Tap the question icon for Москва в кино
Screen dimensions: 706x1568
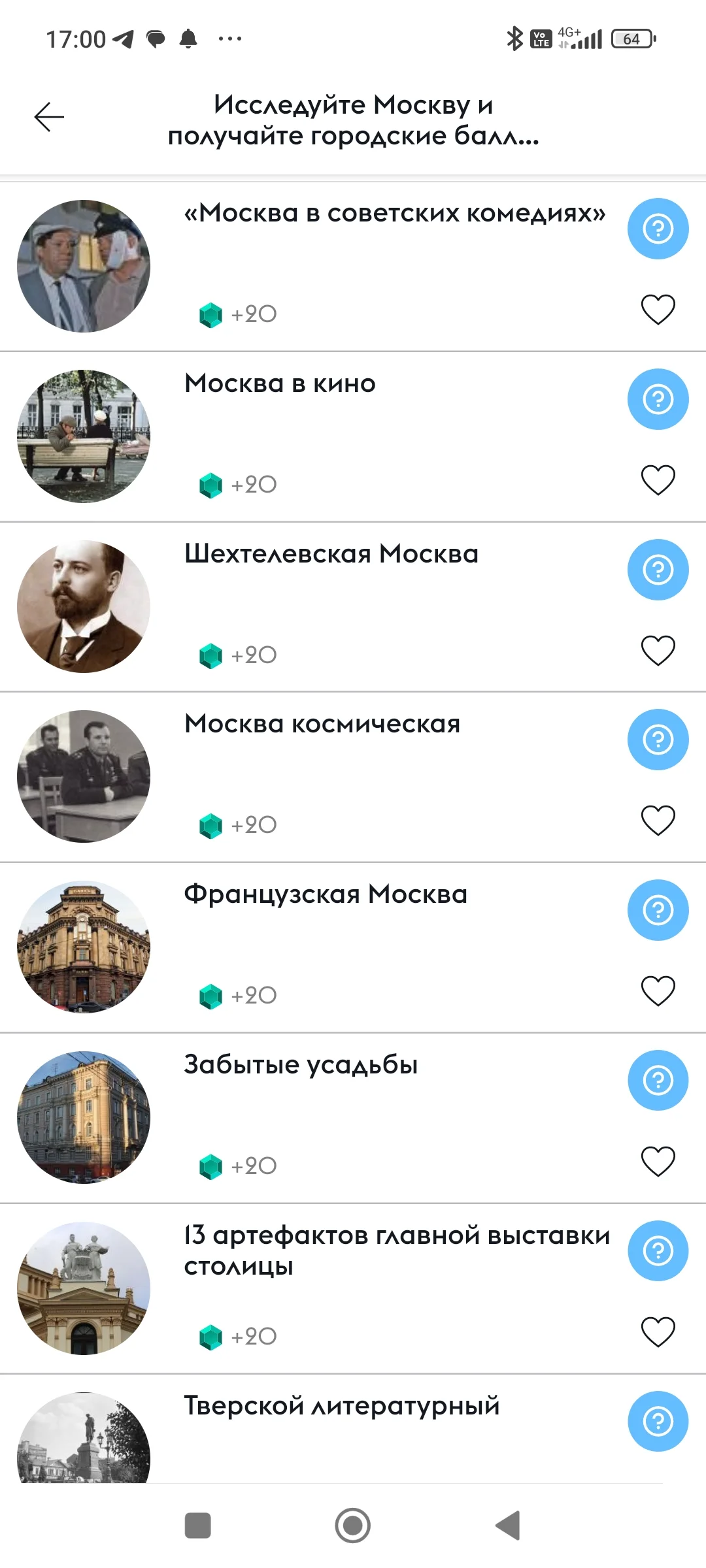(658, 399)
